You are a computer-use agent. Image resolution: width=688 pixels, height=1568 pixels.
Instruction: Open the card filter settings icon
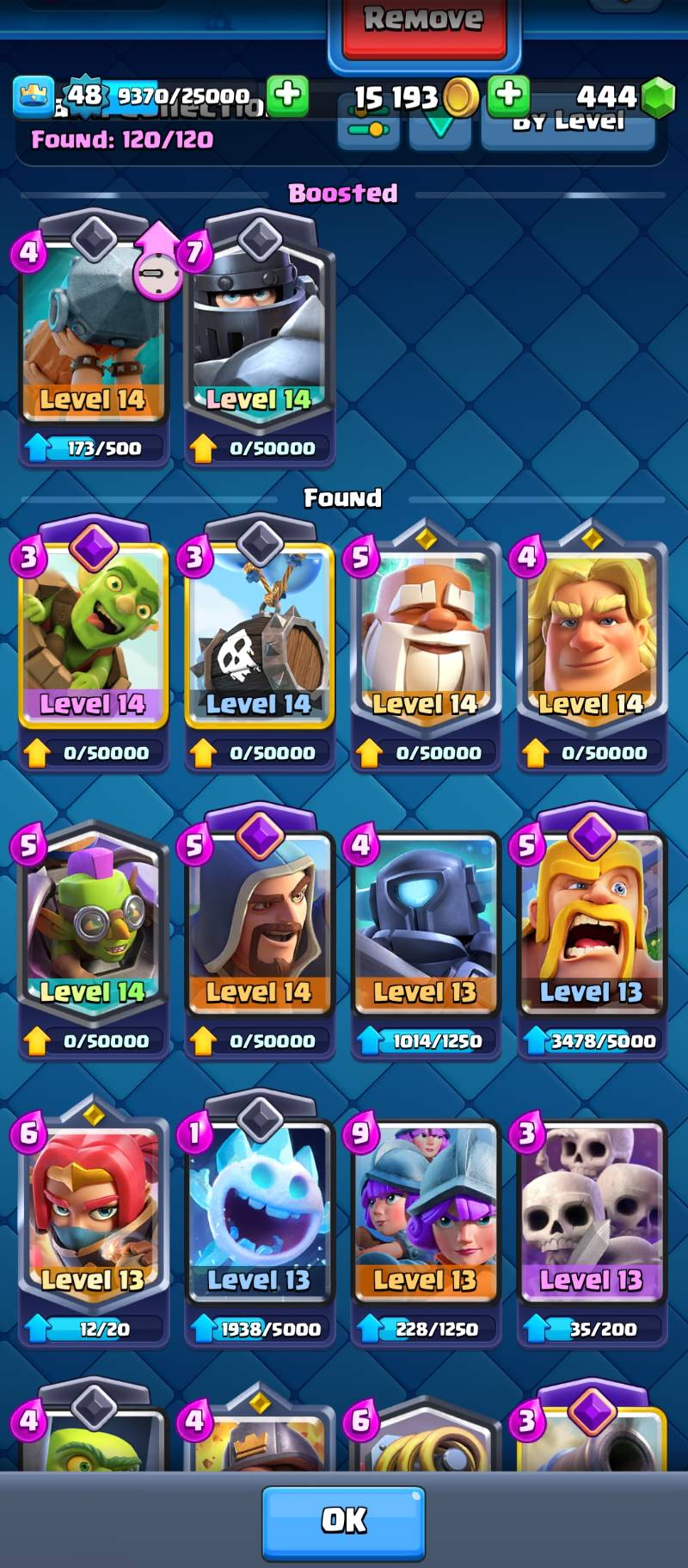point(368,129)
